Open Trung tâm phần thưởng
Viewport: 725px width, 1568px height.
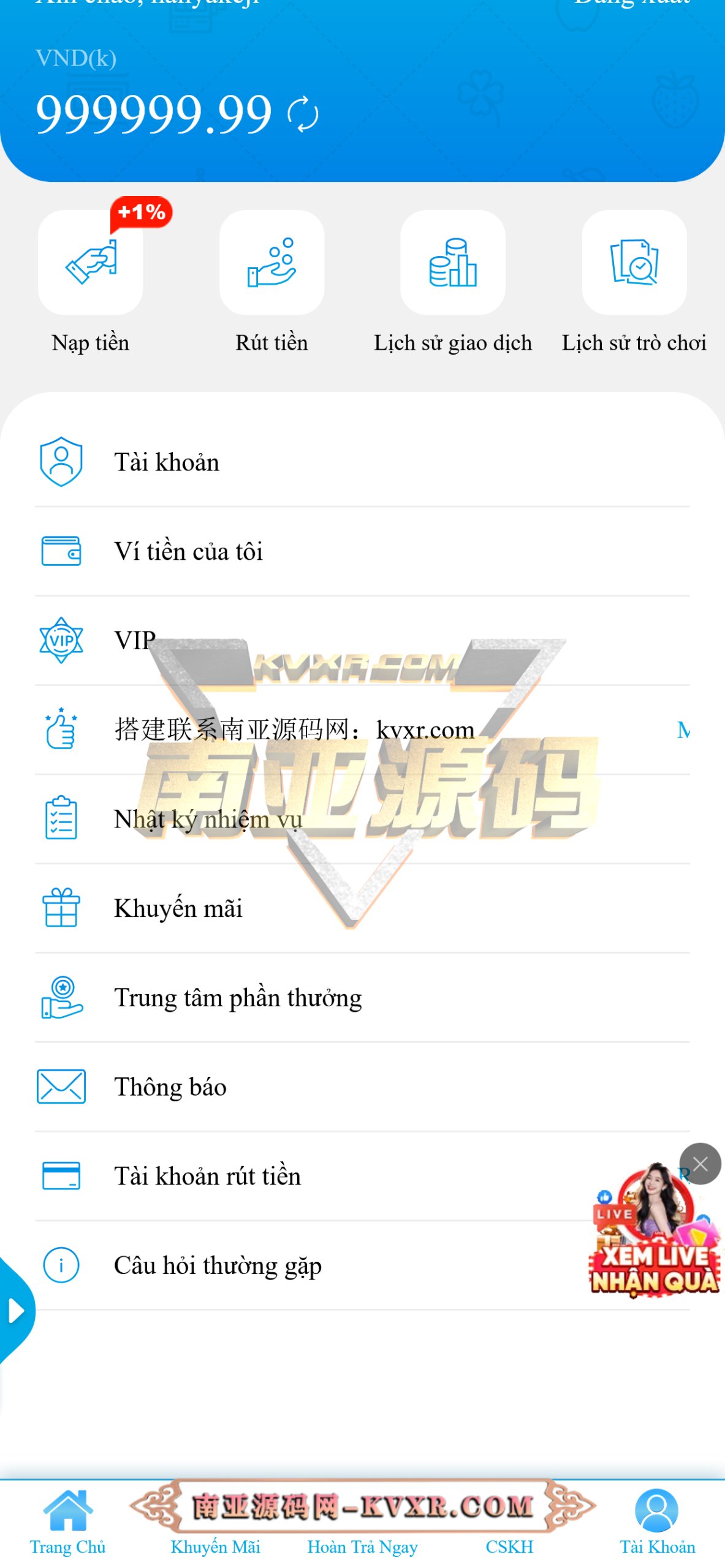[362, 998]
